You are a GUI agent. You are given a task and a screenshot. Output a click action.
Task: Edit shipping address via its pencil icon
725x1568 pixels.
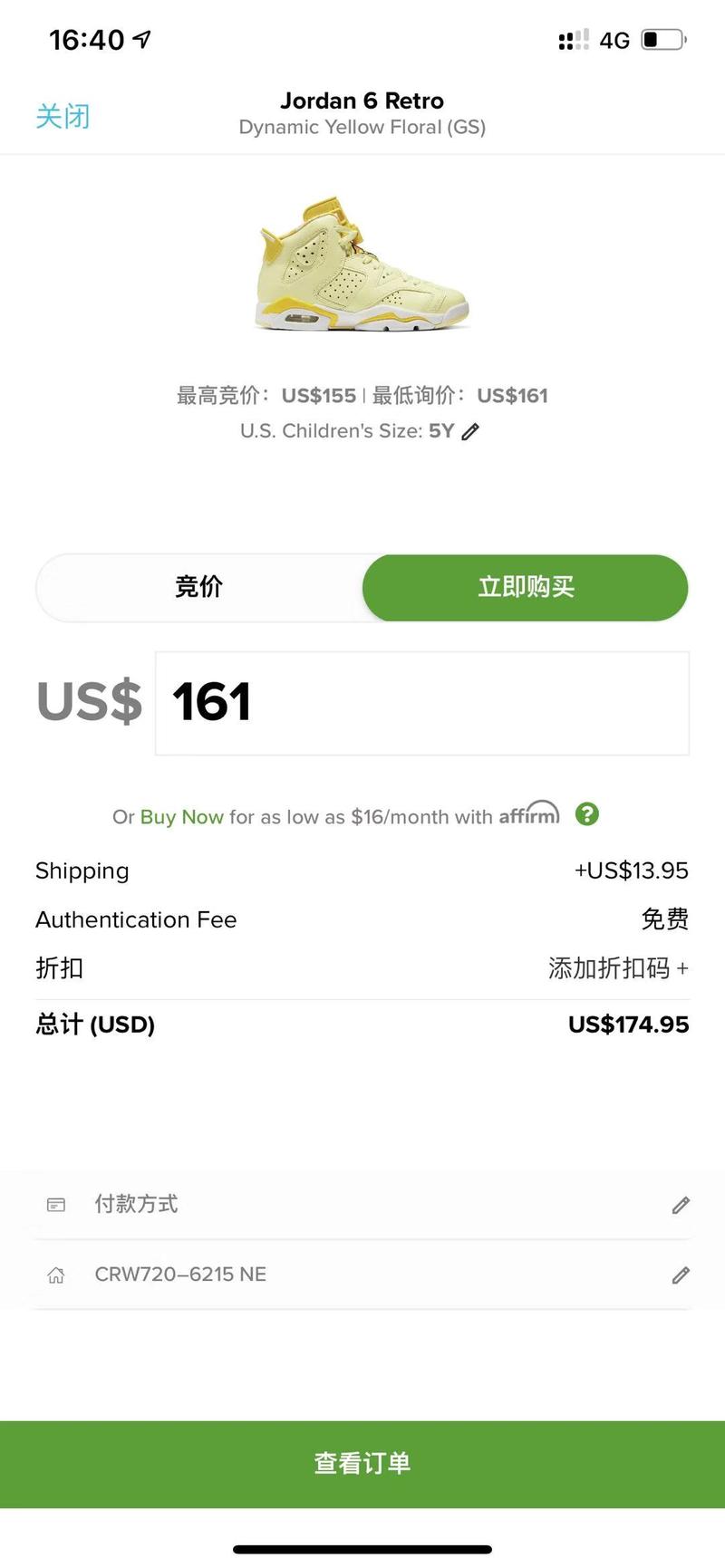tap(681, 1275)
